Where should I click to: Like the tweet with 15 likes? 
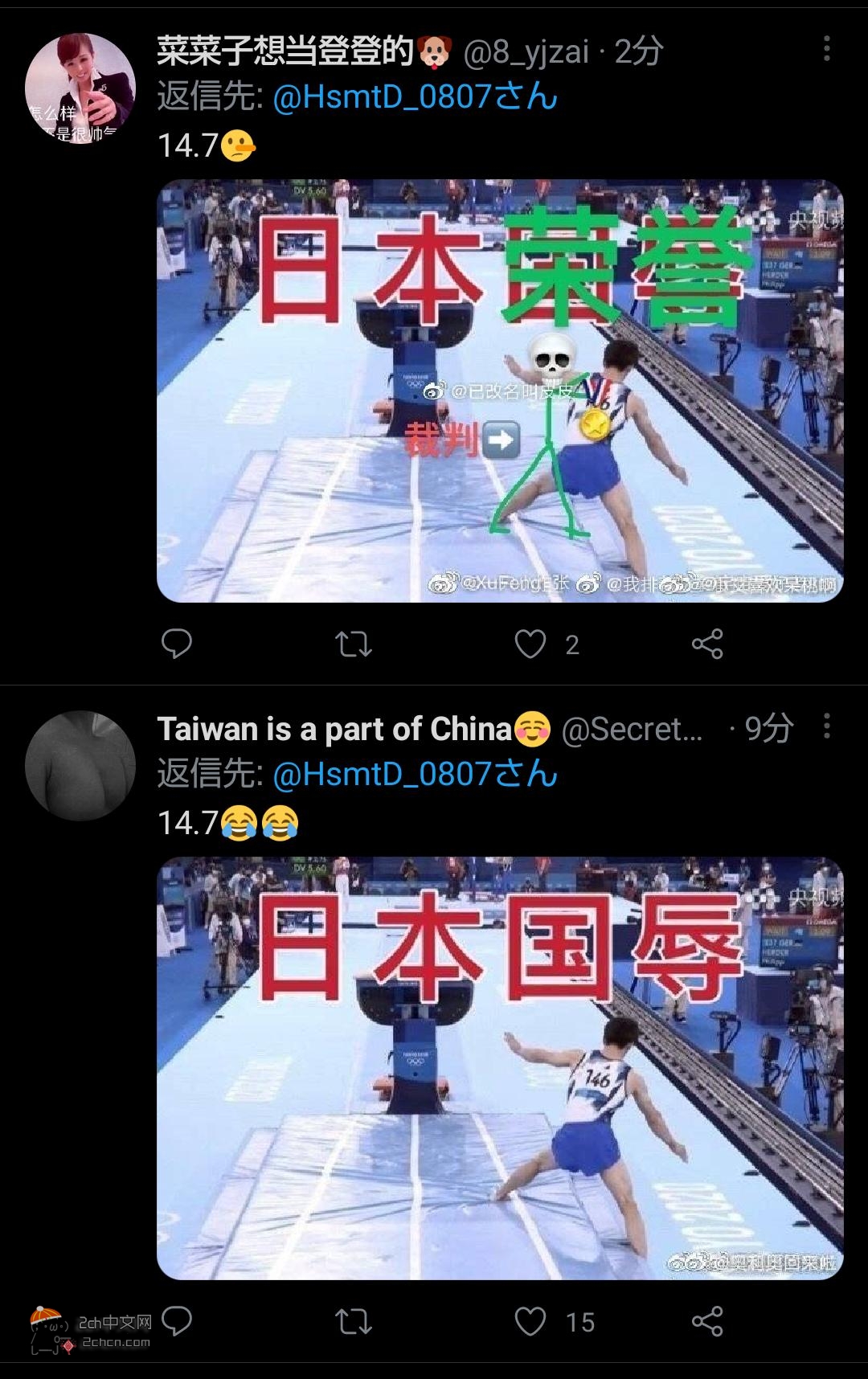pos(530,1321)
